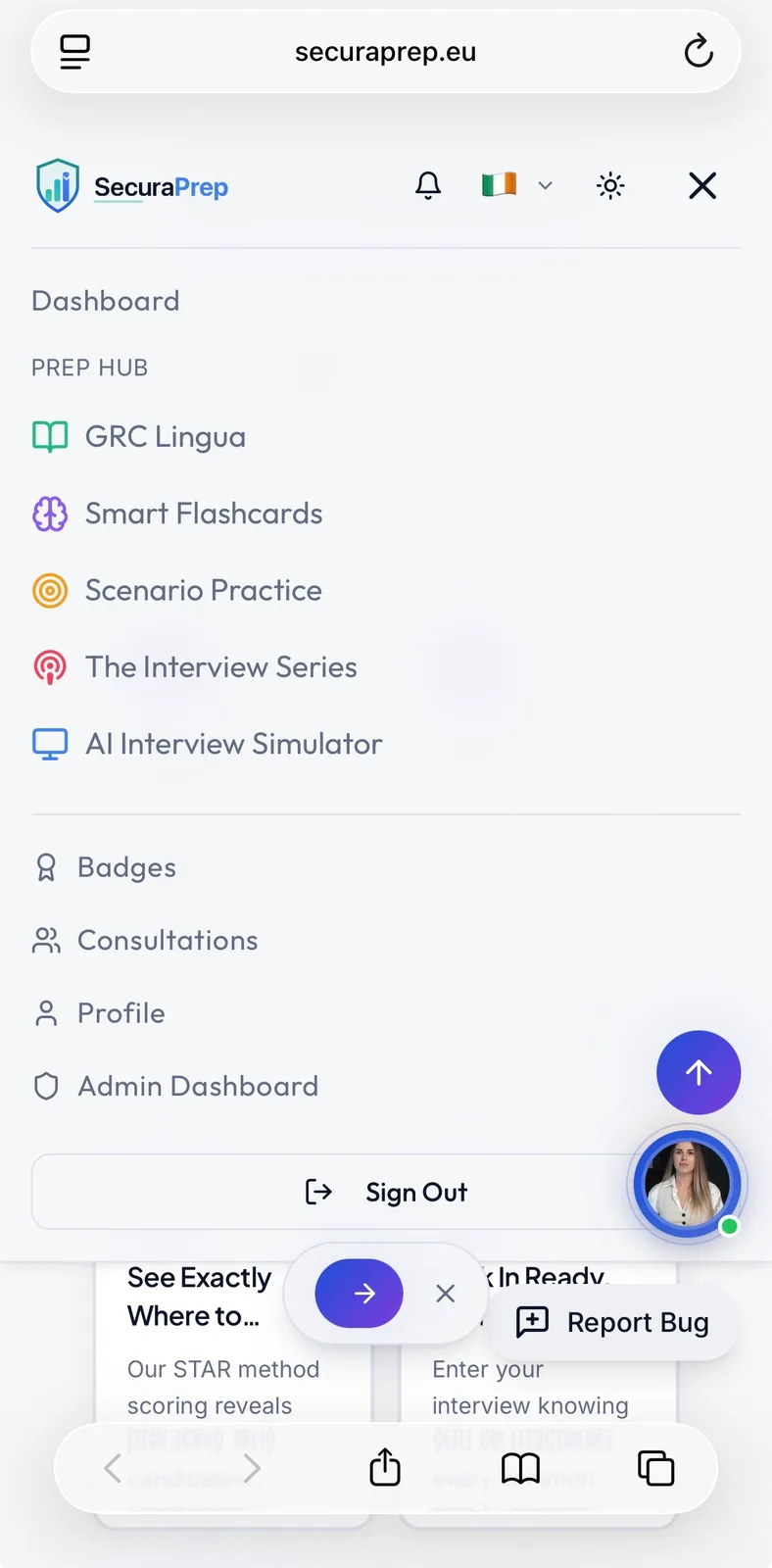Go to Profile
The height and width of the screenshot is (1568, 772).
click(121, 1013)
